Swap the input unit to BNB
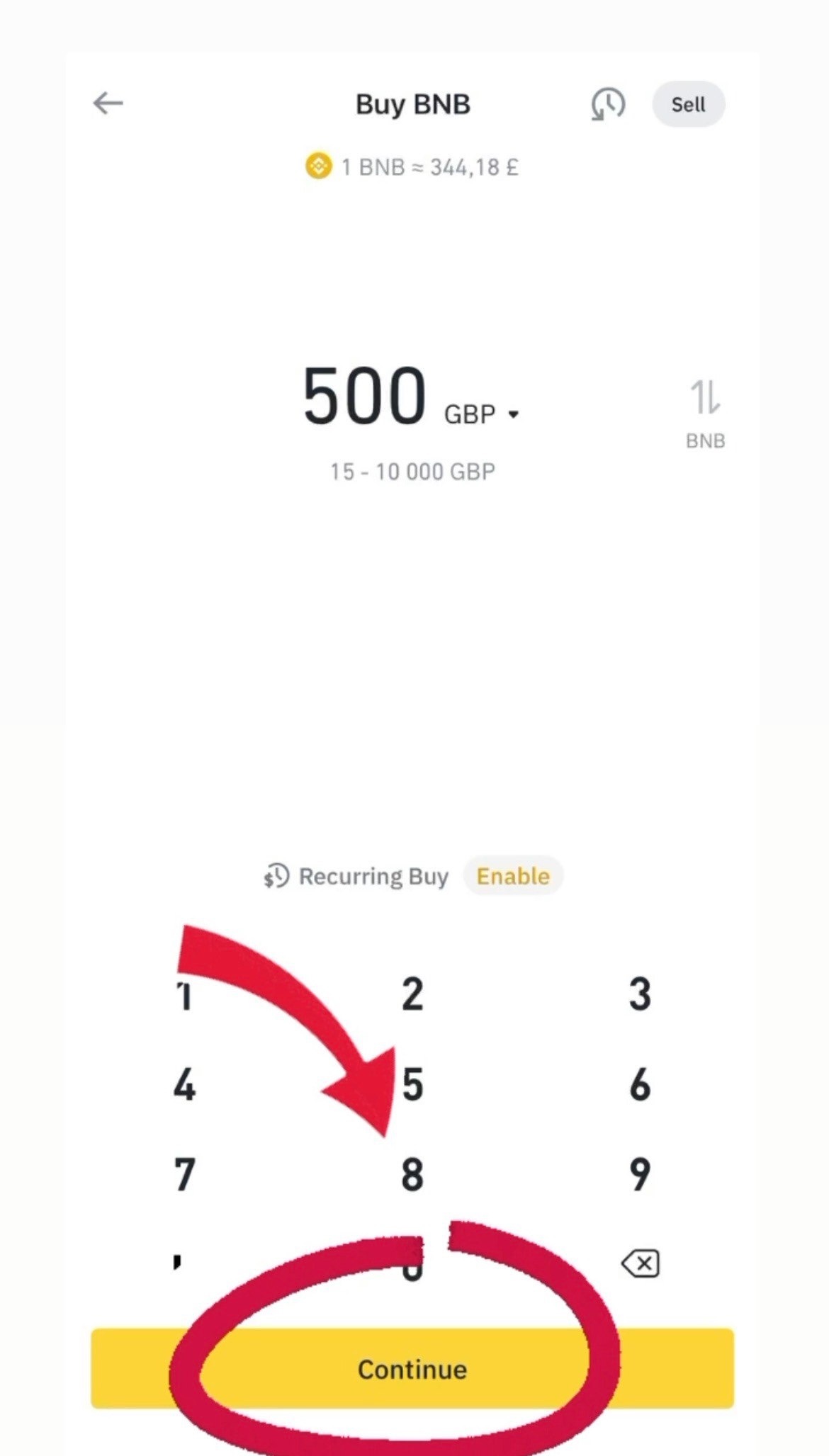 point(705,412)
